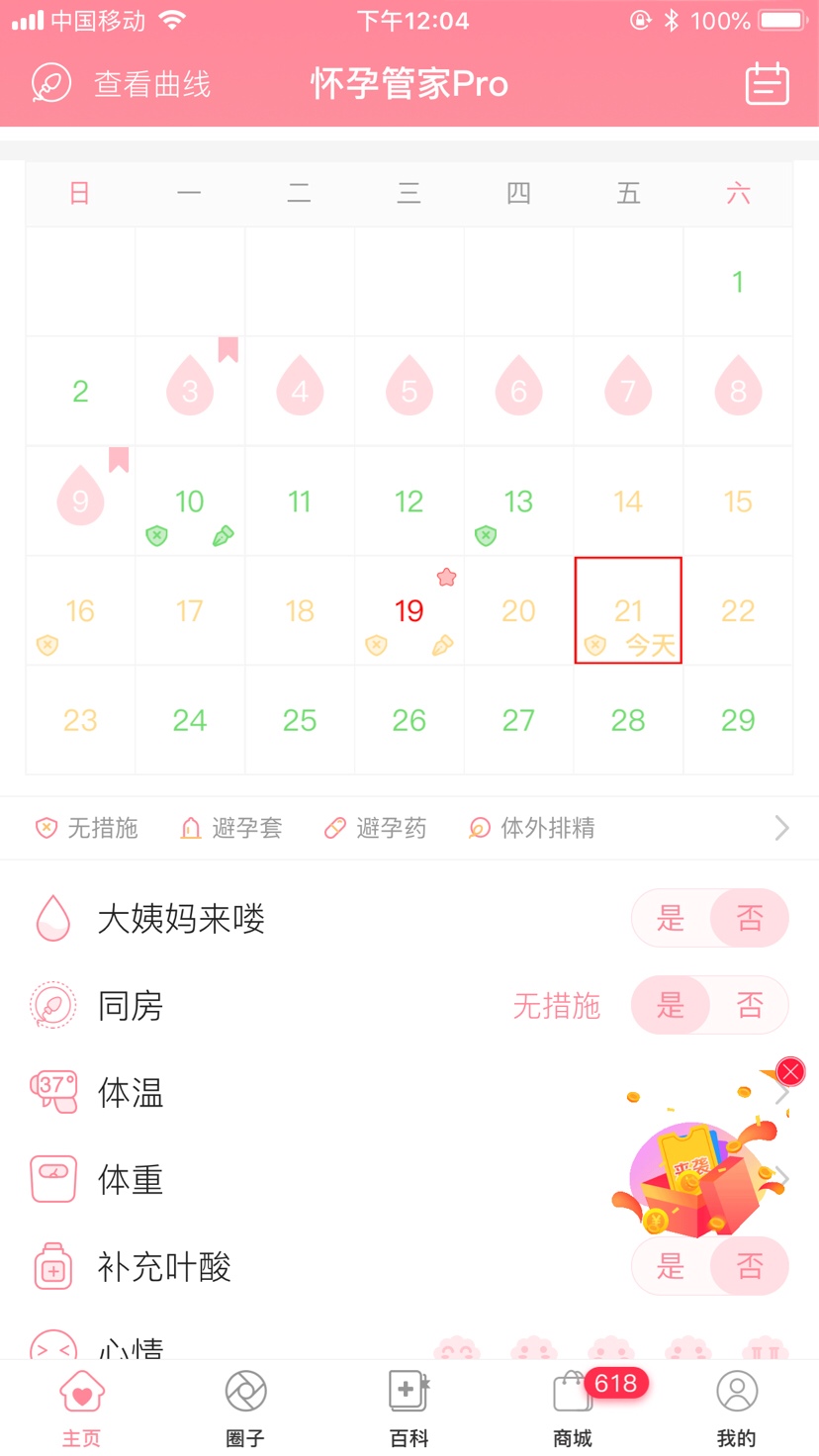Mark 补充叶酸 as 是
The width and height of the screenshot is (819, 1456).
click(671, 1266)
